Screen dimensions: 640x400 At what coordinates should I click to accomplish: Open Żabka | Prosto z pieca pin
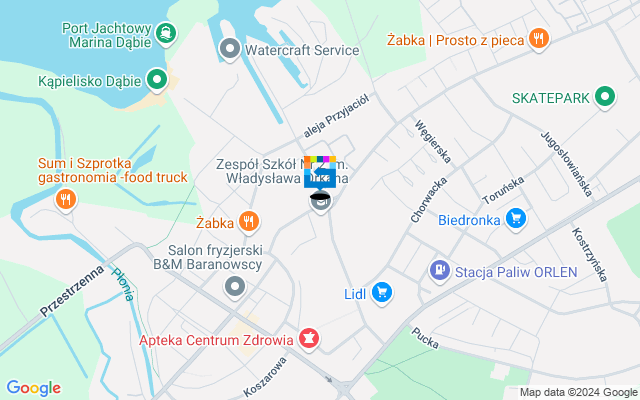tap(538, 40)
